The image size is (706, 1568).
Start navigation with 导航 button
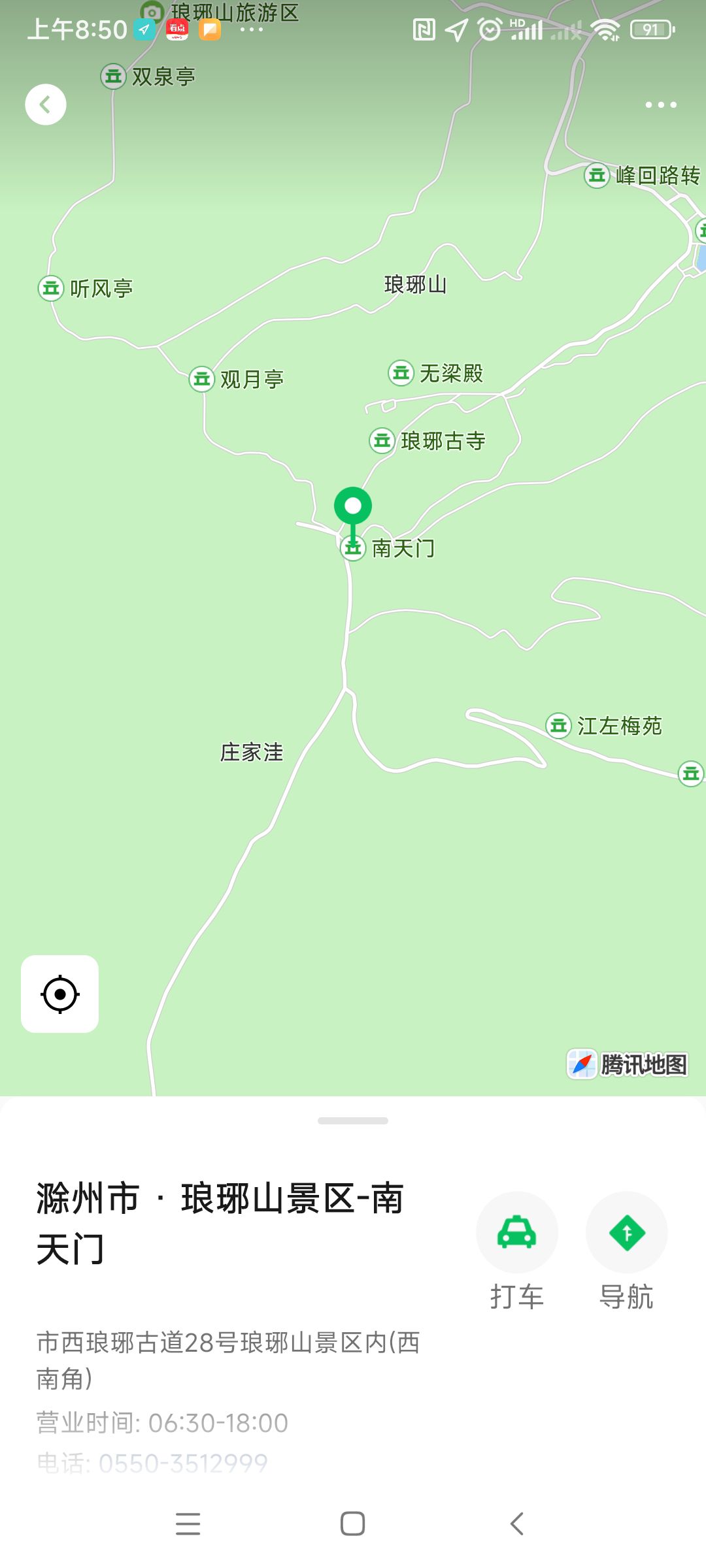tap(626, 1233)
